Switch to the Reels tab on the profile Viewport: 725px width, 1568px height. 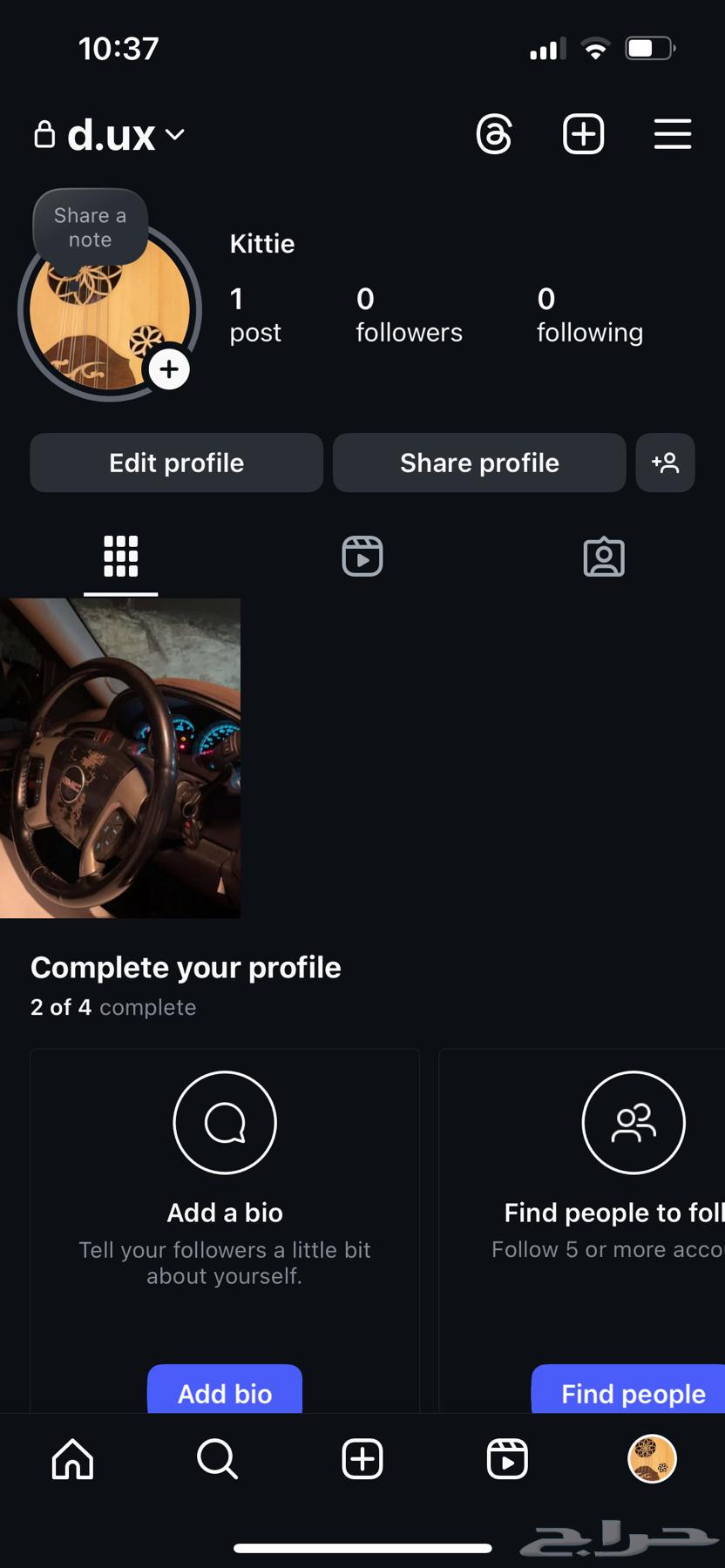[362, 556]
